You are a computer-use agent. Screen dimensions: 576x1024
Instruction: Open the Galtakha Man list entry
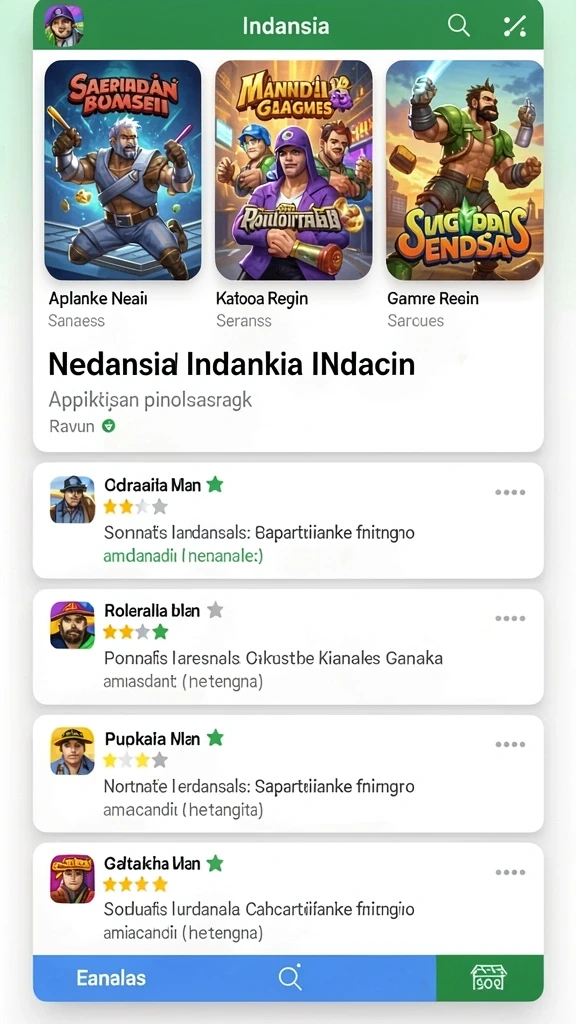[x=288, y=899]
